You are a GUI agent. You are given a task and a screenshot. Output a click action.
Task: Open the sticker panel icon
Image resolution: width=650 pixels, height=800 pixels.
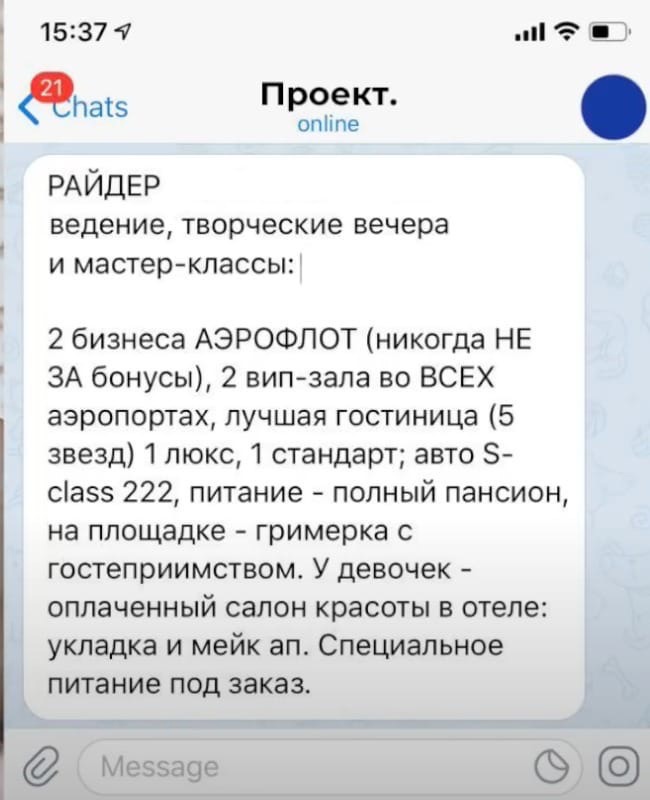coord(551,768)
